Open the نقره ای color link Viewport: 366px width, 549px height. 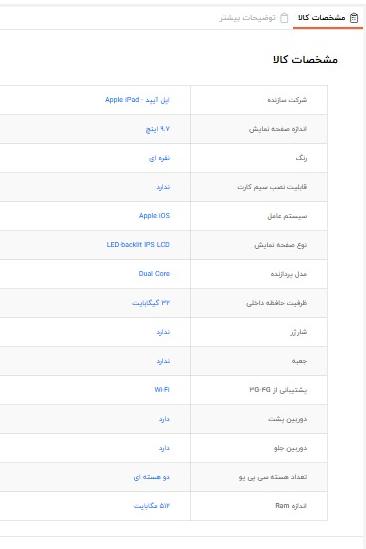click(159, 158)
